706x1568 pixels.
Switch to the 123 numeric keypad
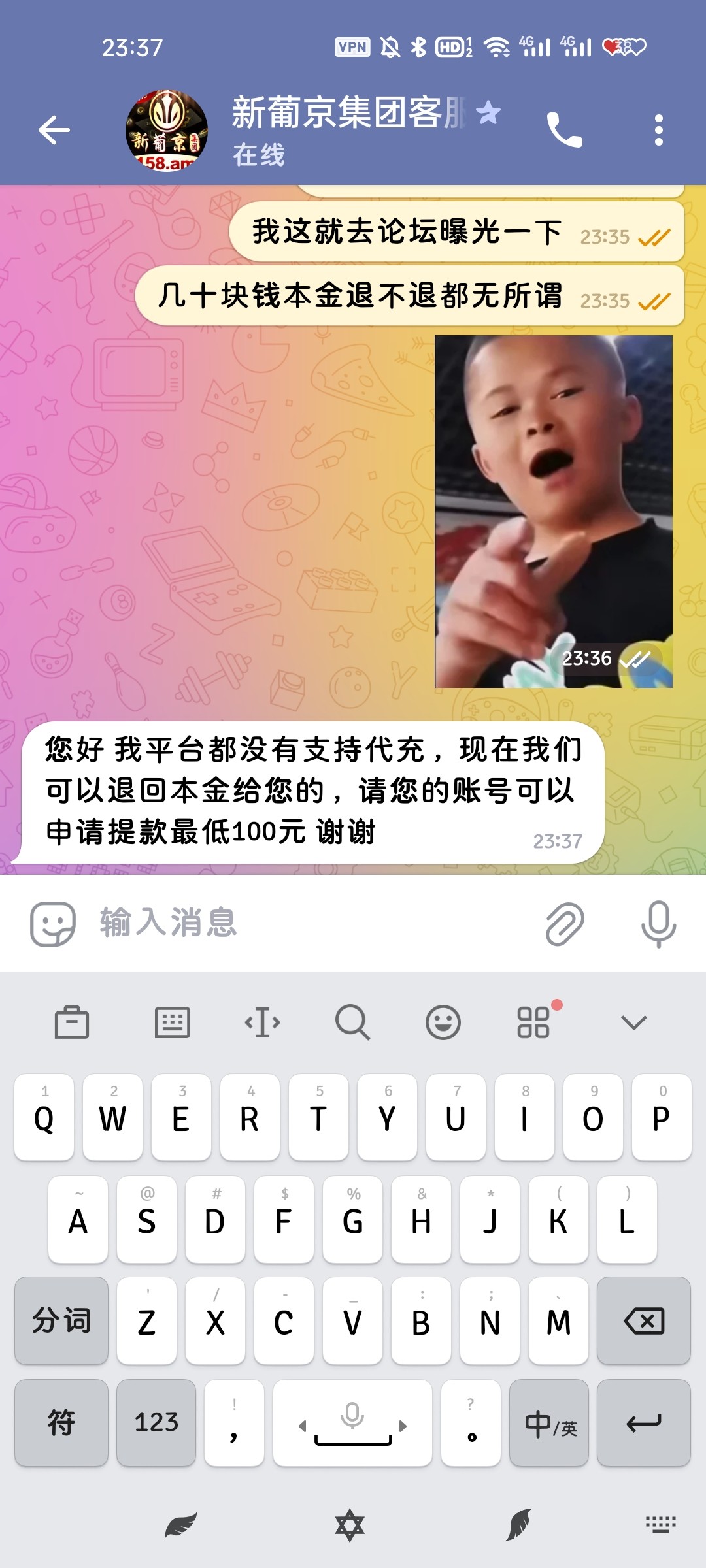coord(156,1423)
